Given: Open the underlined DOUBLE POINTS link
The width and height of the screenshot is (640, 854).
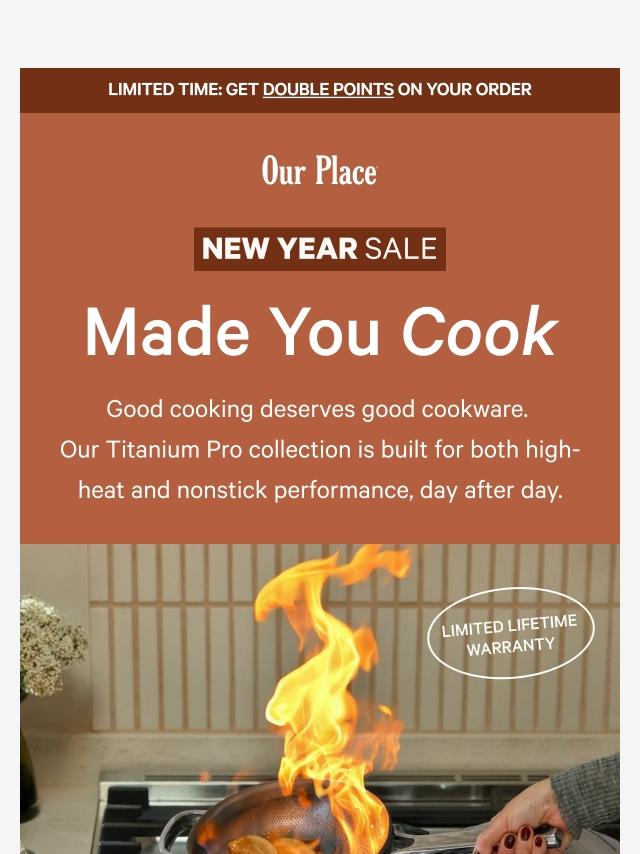Looking at the screenshot, I should [328, 89].
